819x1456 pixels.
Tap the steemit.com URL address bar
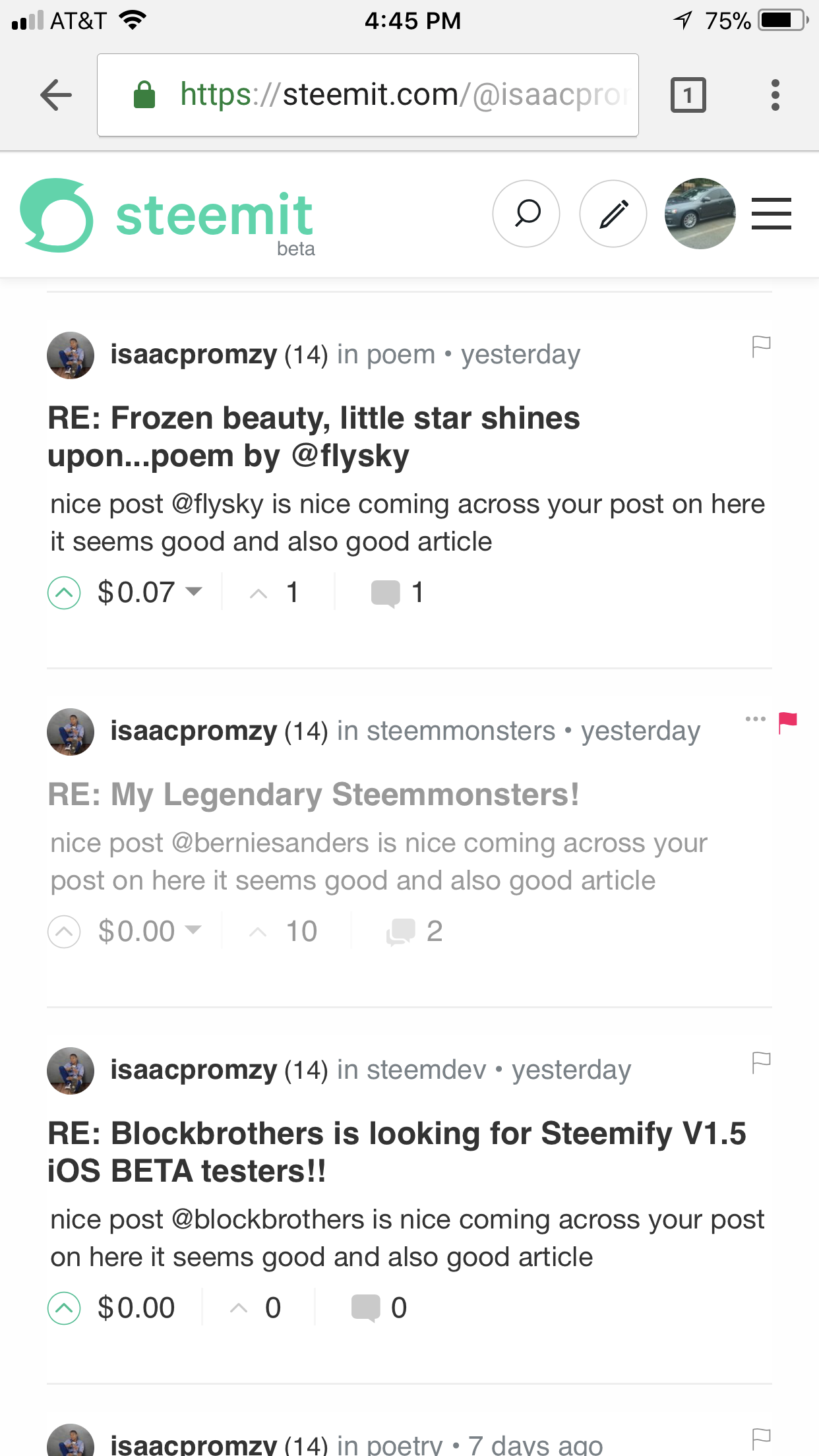[367, 95]
